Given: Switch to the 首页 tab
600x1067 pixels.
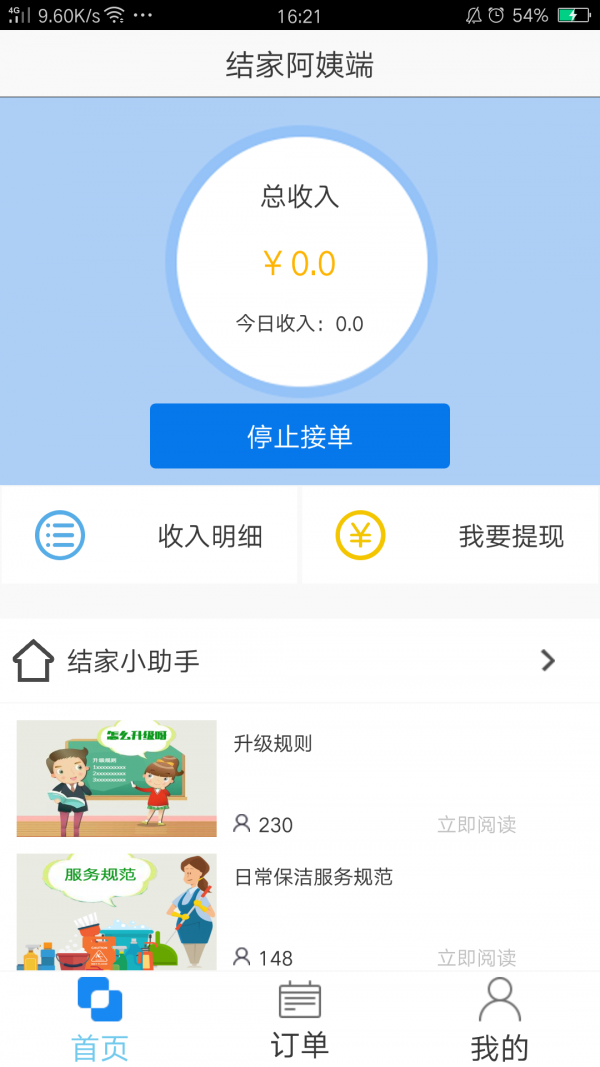Looking at the screenshot, I should 100,1020.
